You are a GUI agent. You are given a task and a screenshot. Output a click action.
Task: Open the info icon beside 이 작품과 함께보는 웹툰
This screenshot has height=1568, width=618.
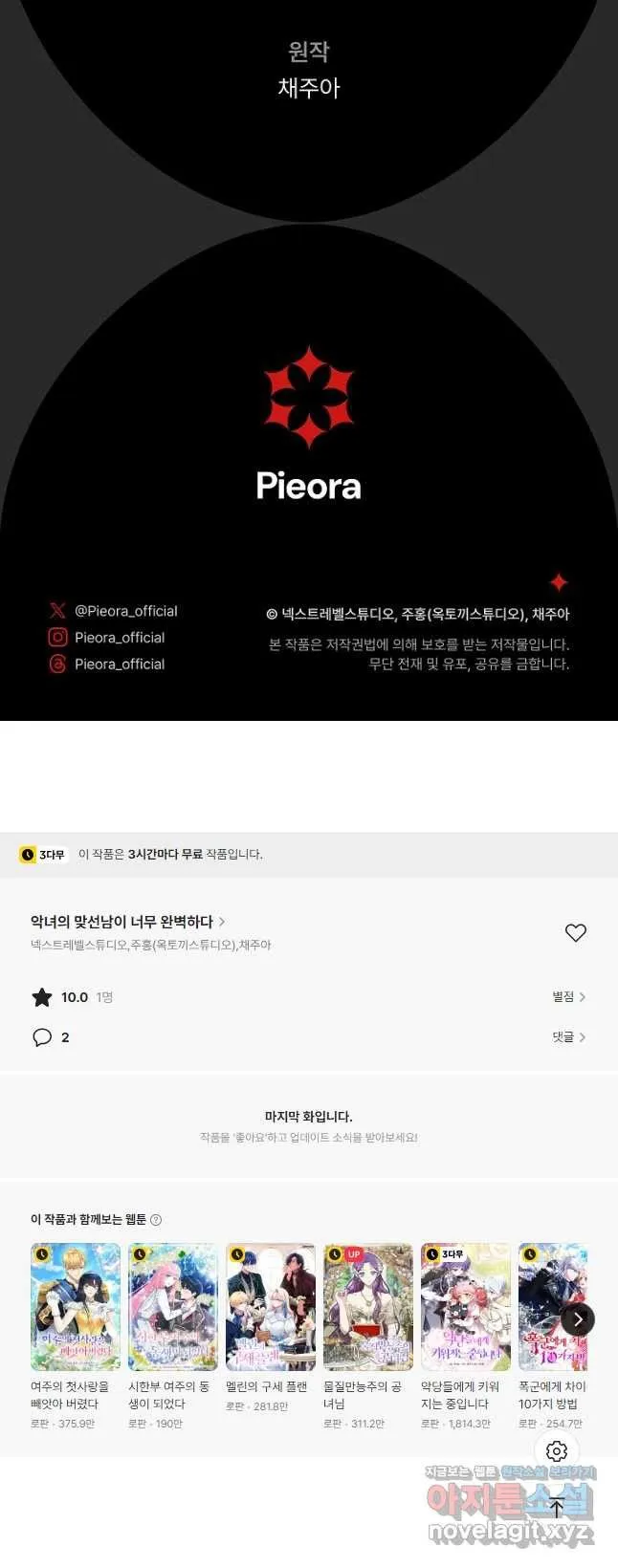click(x=156, y=1220)
